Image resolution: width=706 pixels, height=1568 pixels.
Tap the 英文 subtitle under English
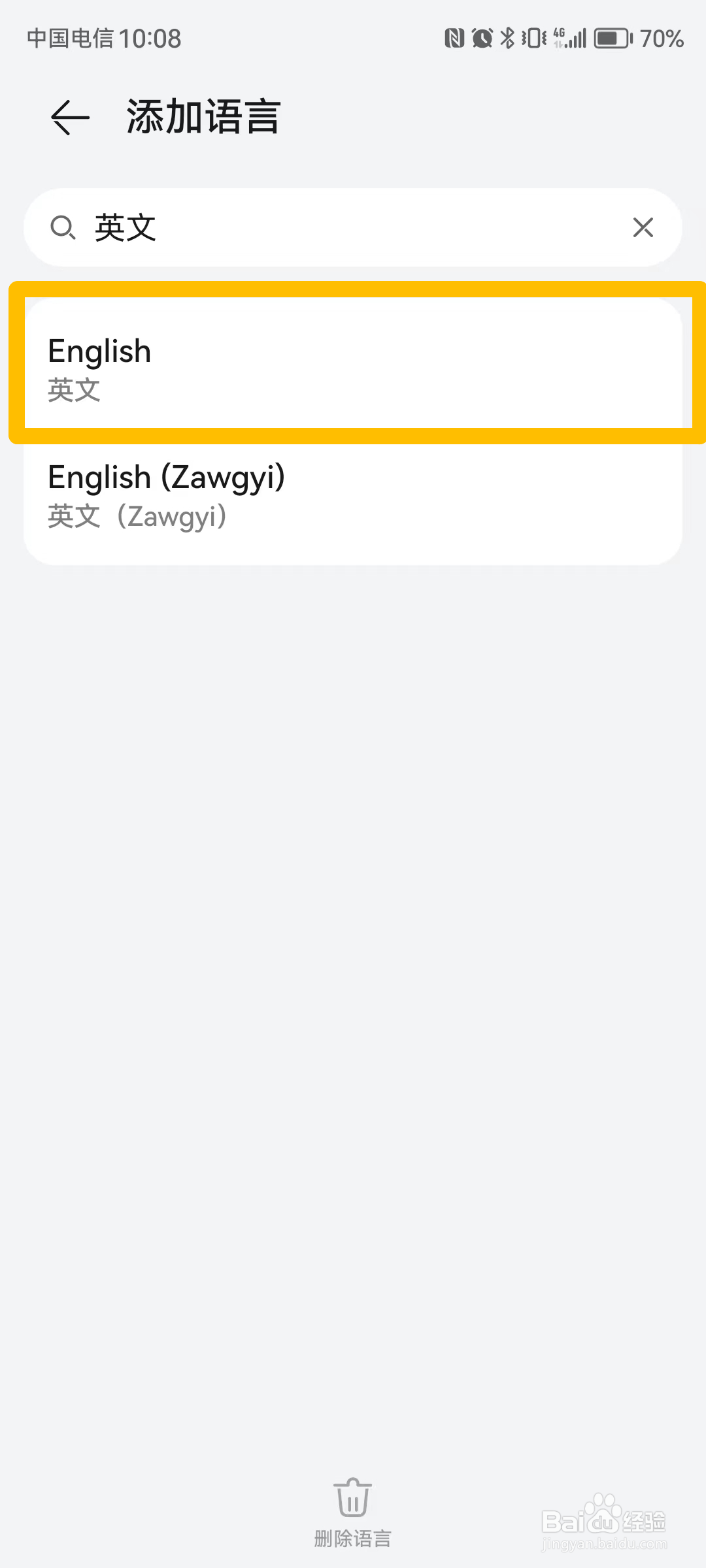[x=74, y=391]
